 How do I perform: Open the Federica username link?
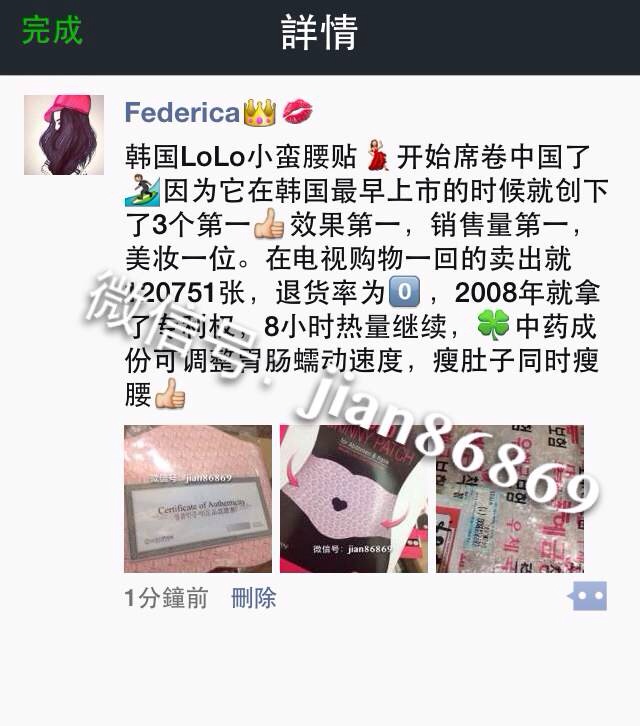181,113
